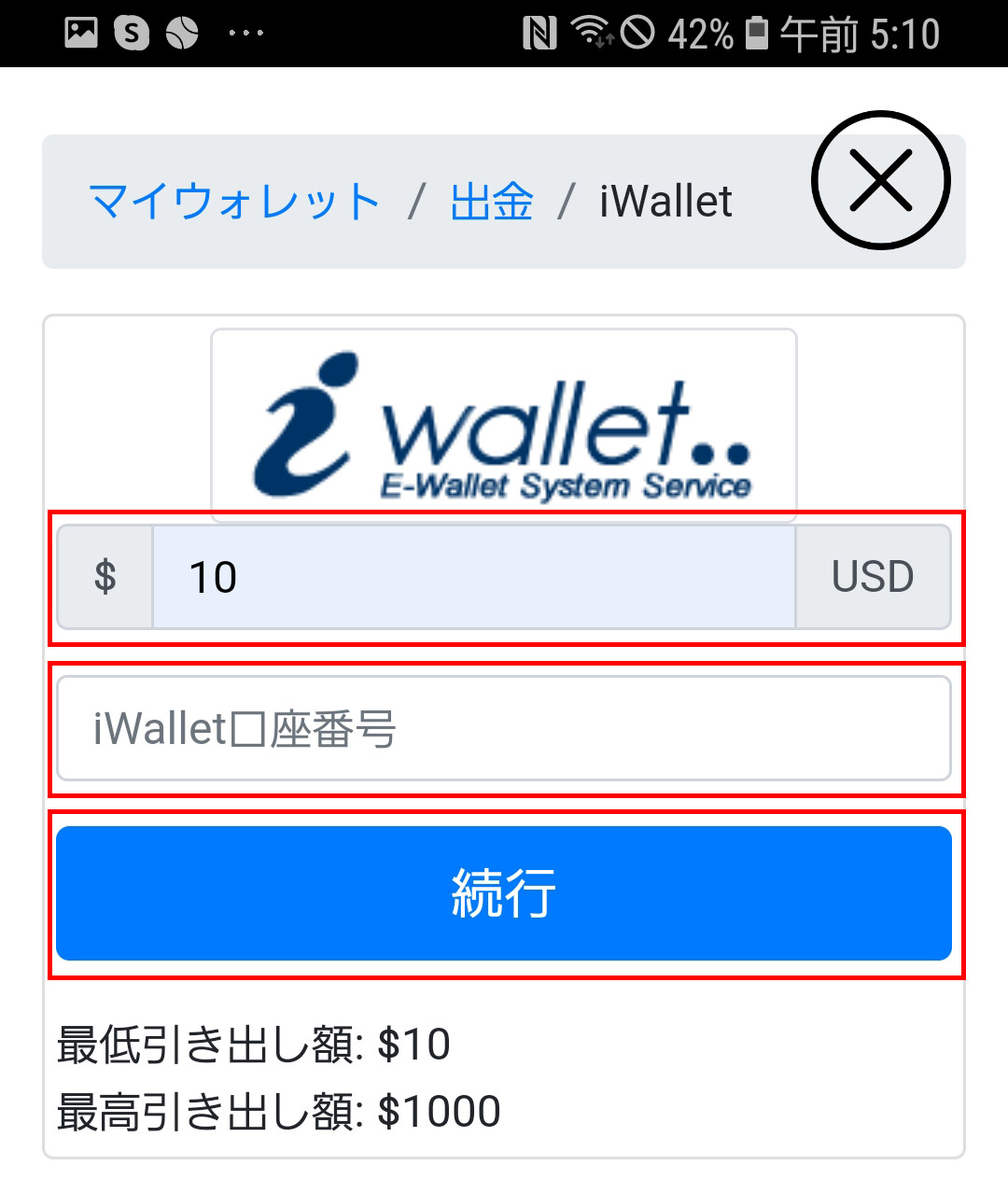Viewport: 1008px width, 1193px height.
Task: Focus the USD withdrawal amount field
Action: tap(473, 577)
